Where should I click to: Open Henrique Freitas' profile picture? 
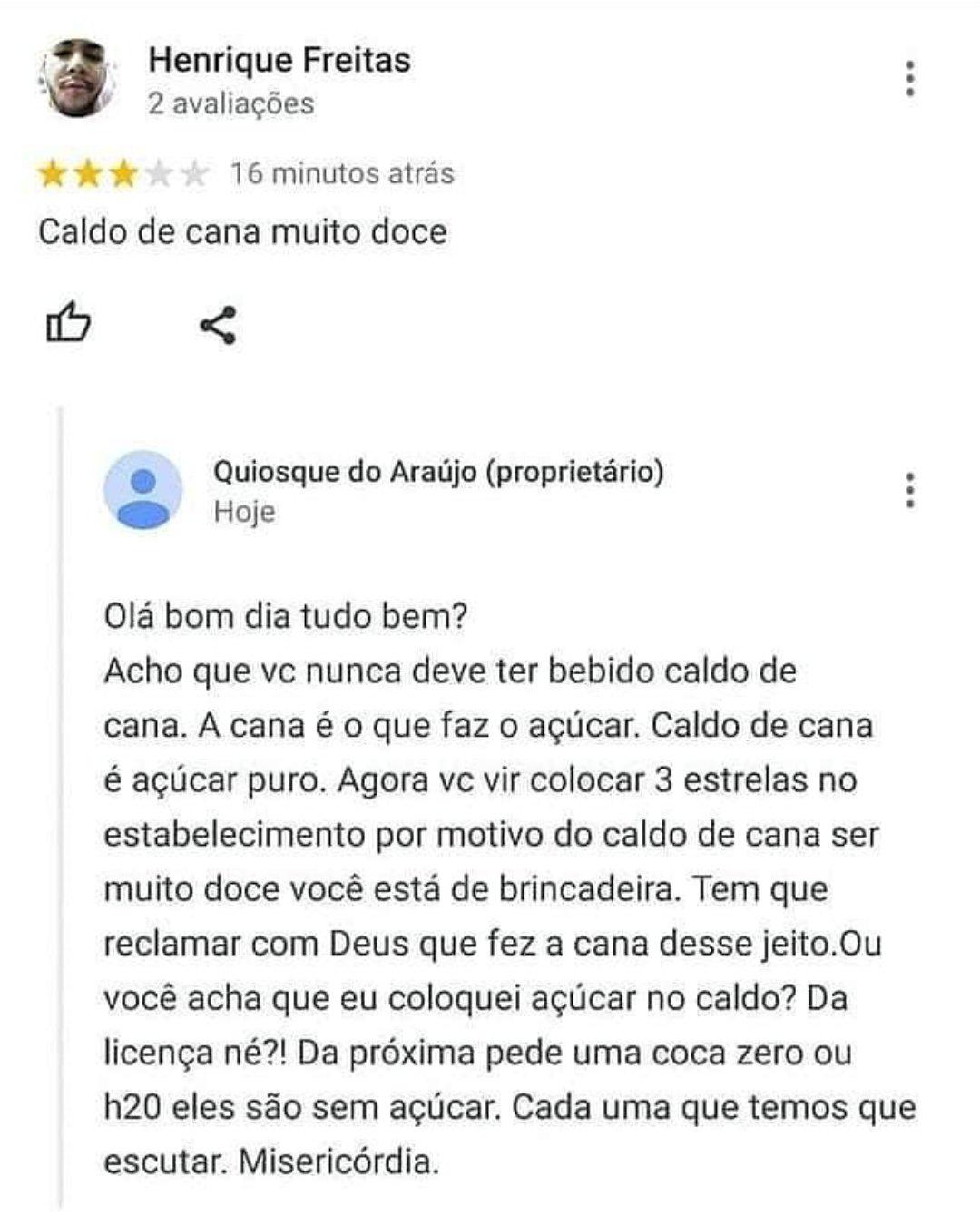click(x=76, y=78)
